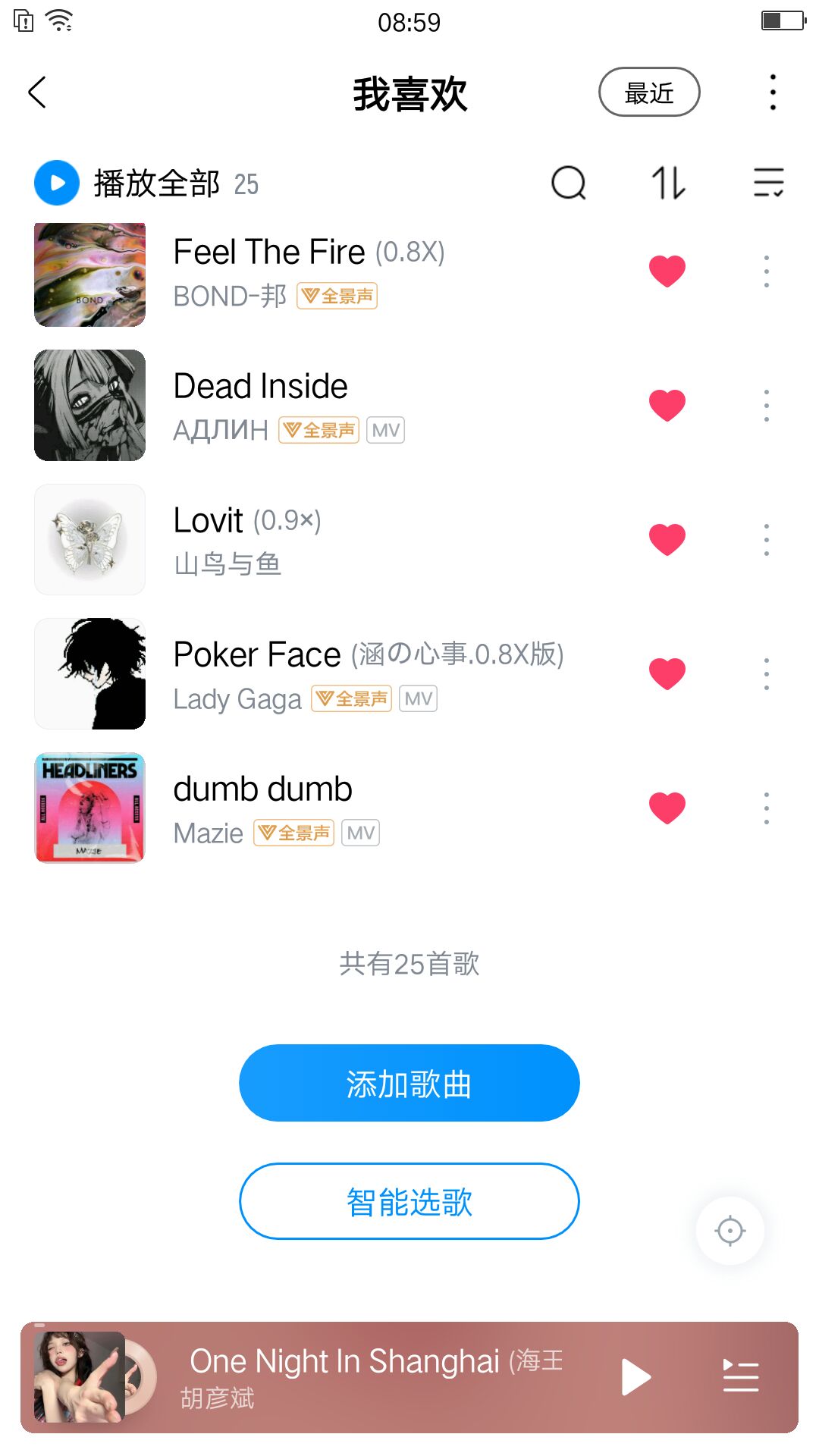Locate the currently playing song
819x1456 pixels.
click(730, 1230)
